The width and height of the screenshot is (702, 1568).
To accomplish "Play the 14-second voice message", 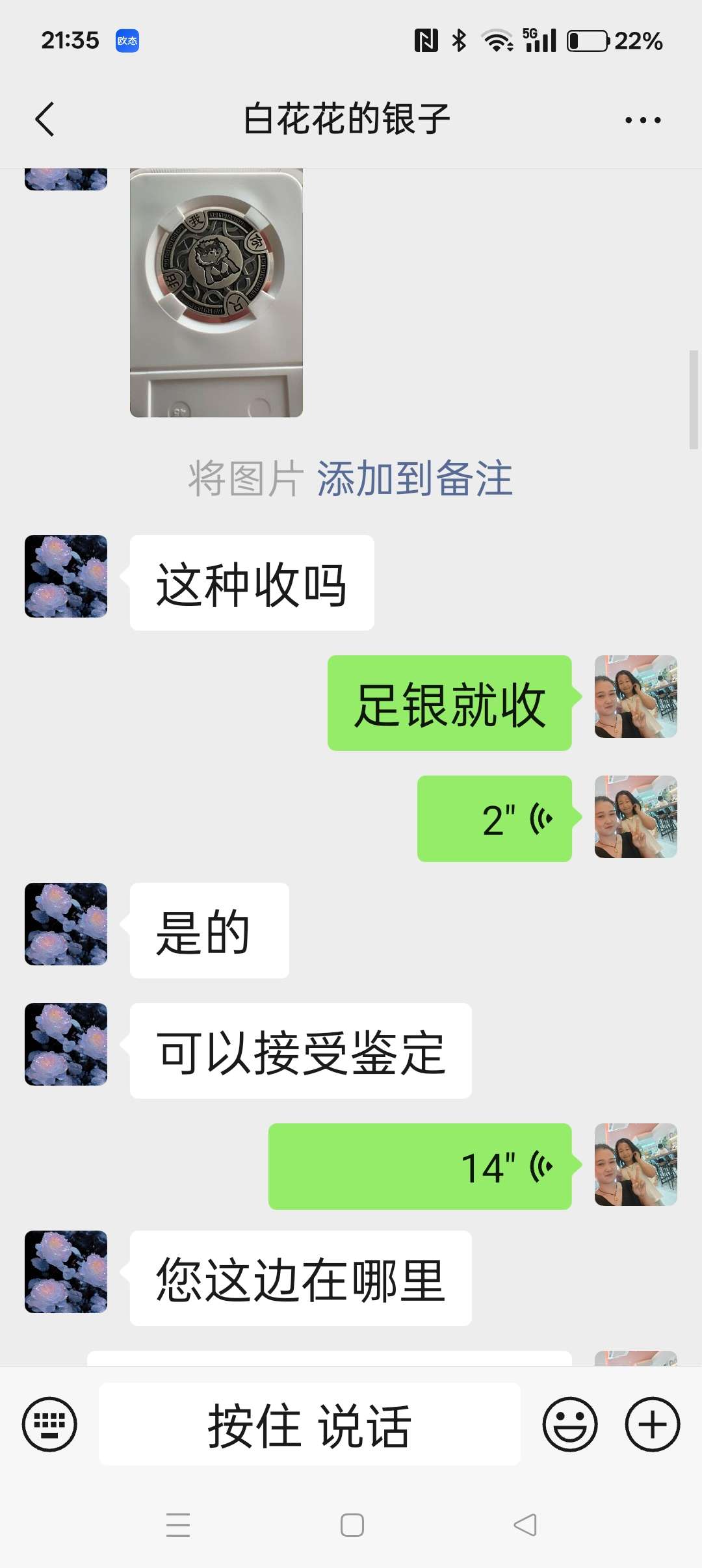I will [420, 1167].
